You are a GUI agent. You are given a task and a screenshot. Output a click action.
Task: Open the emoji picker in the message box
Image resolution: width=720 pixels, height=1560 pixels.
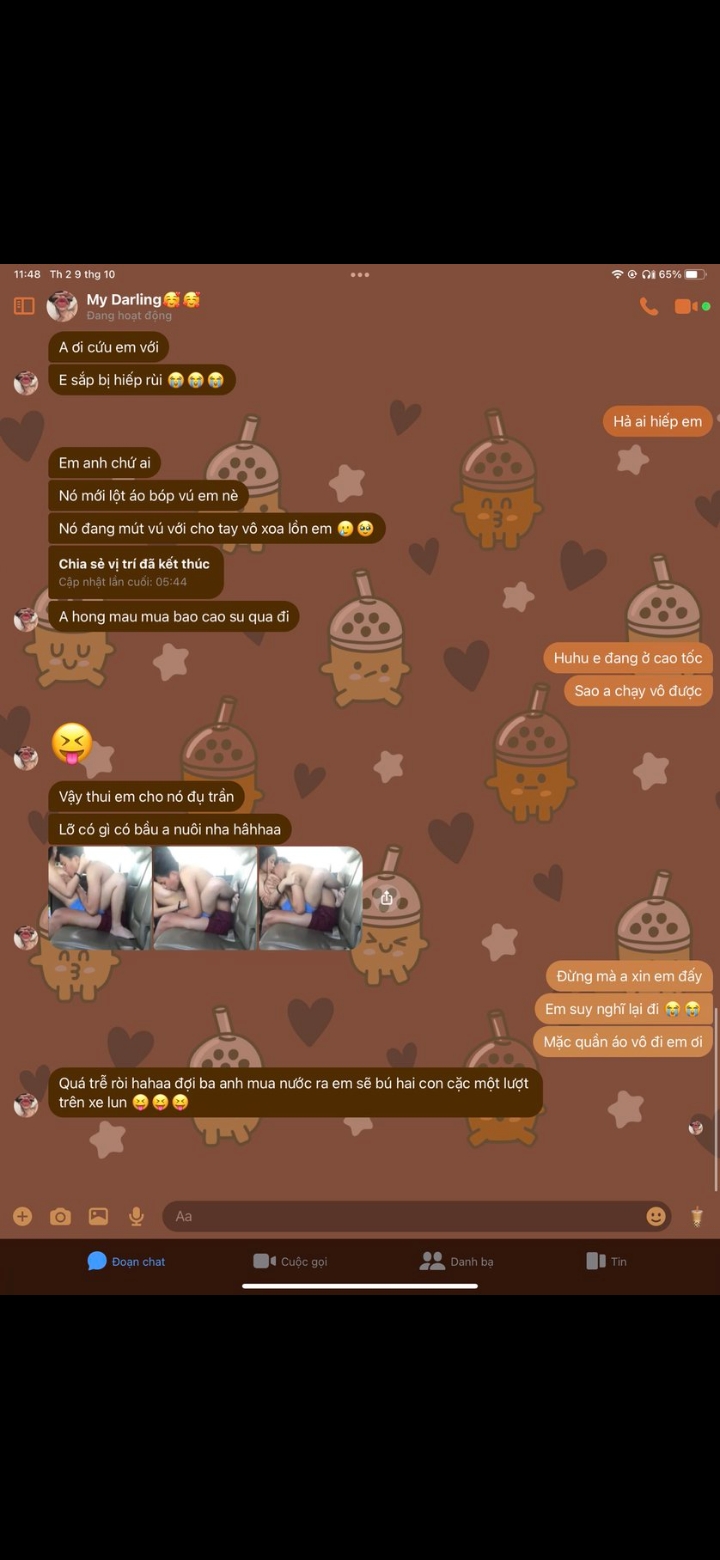point(656,1216)
